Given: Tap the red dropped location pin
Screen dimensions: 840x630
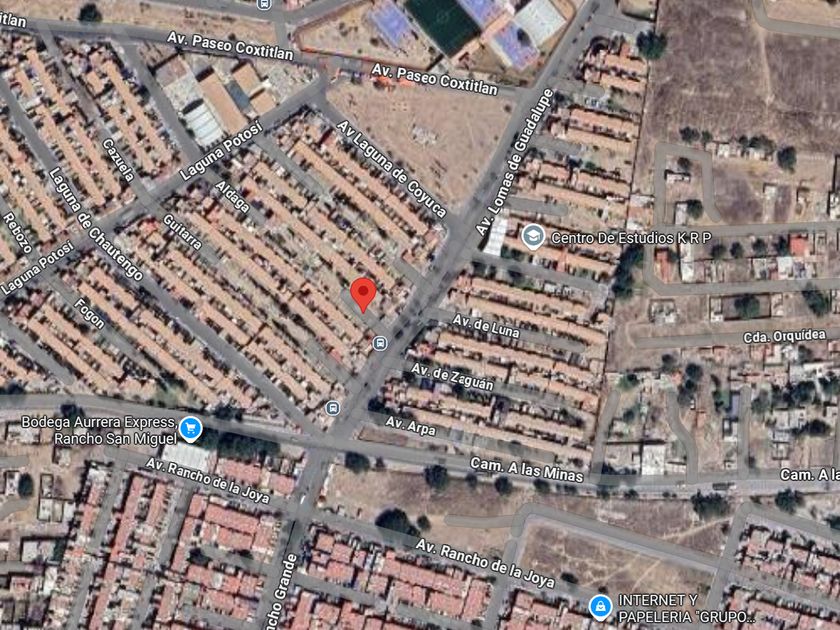Looking at the screenshot, I should click(363, 295).
